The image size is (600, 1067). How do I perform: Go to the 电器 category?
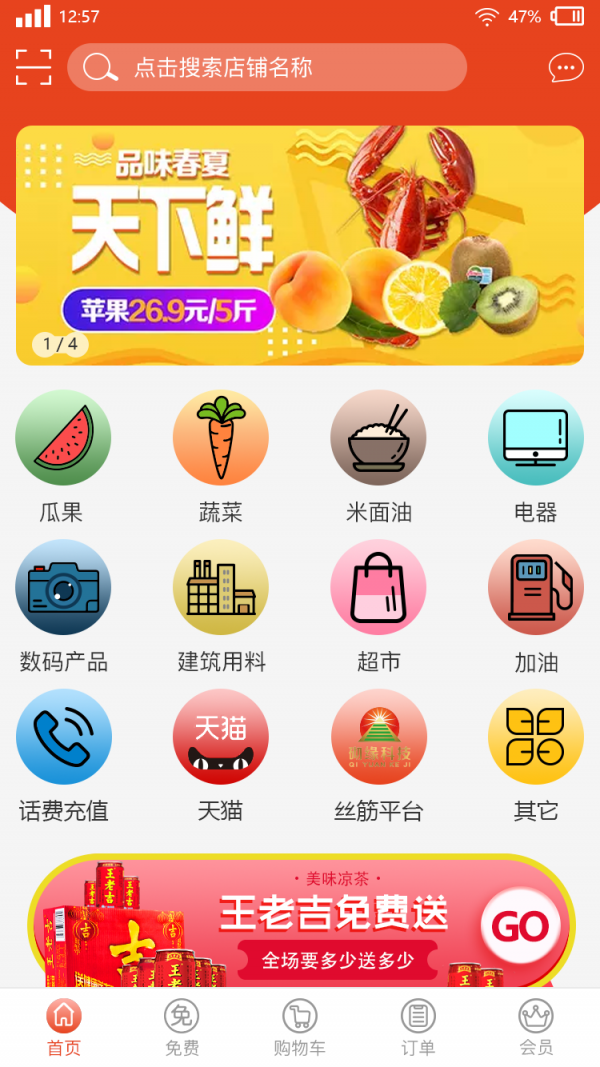tap(535, 438)
